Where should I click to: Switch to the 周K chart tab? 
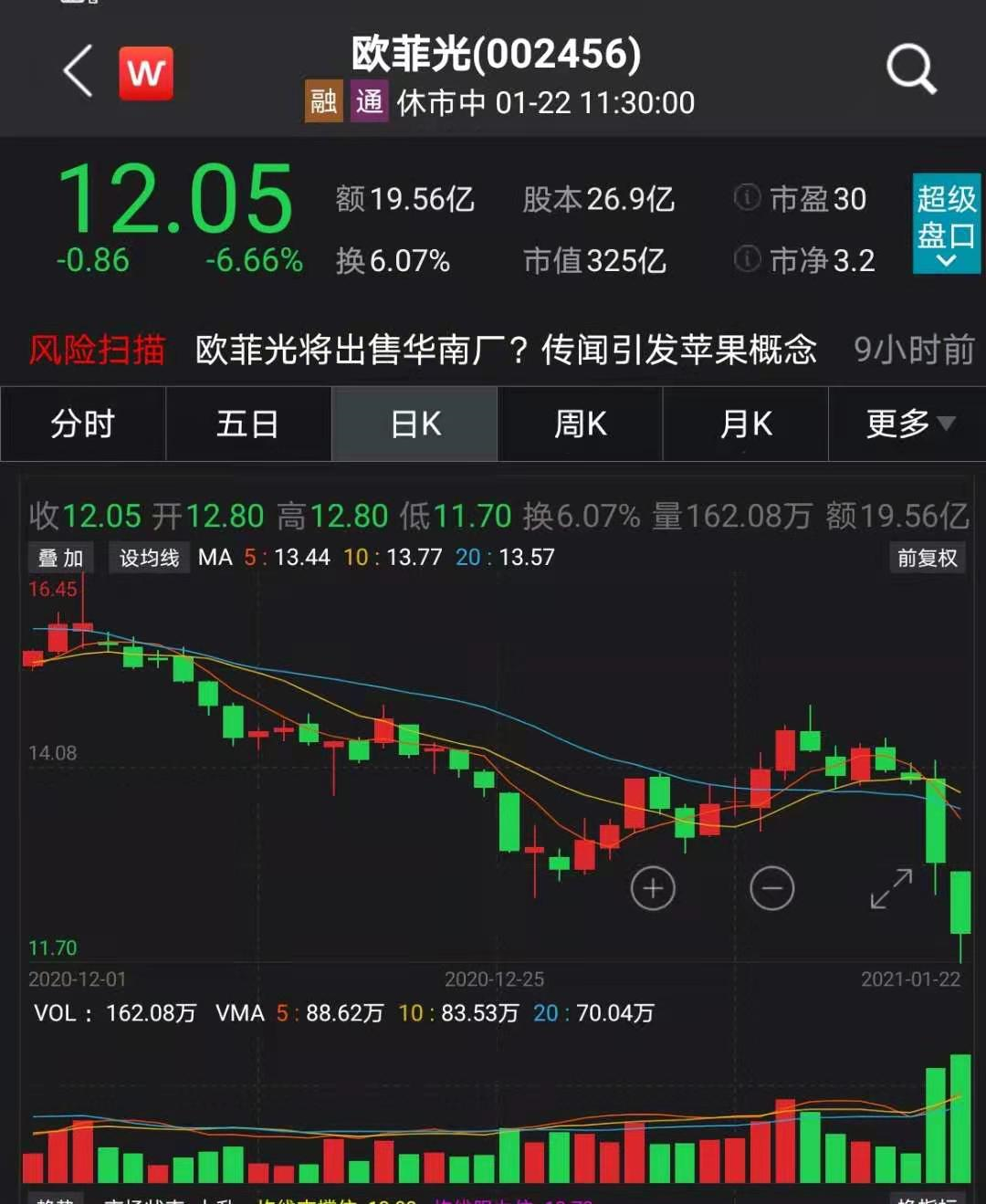point(580,424)
